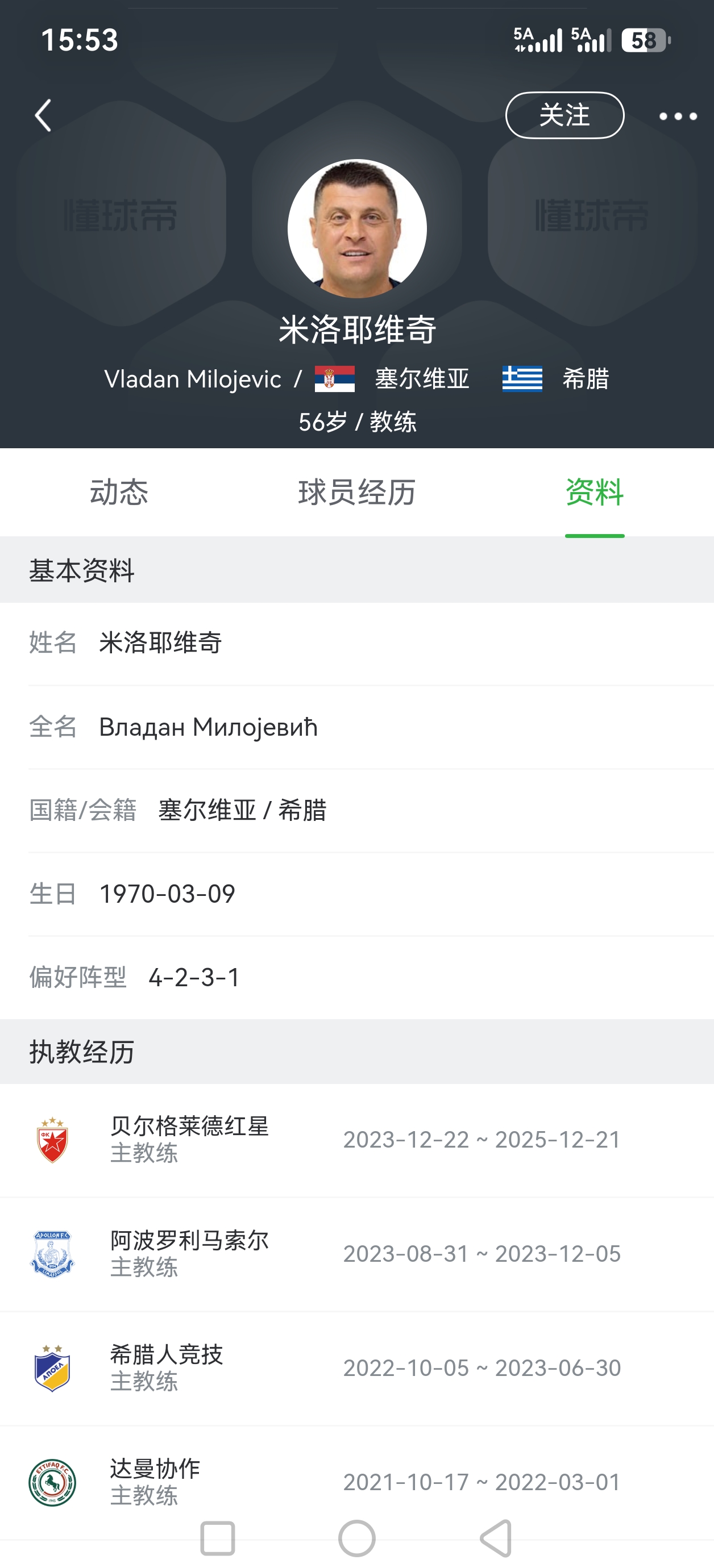The image size is (714, 1568).
Task: Switch to the 动态 tab
Action: [x=119, y=492]
